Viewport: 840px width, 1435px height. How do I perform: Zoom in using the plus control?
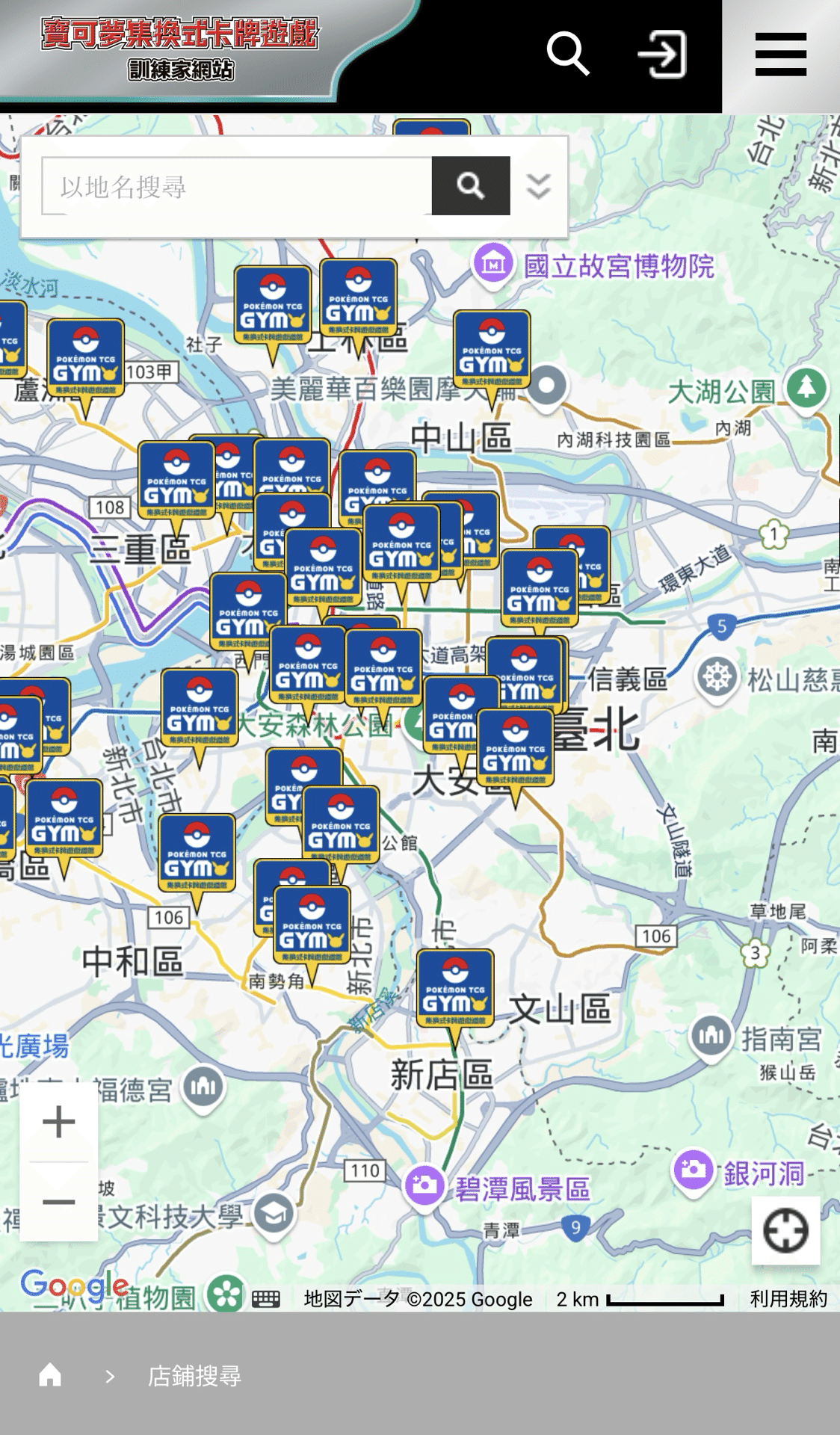tap(58, 1123)
